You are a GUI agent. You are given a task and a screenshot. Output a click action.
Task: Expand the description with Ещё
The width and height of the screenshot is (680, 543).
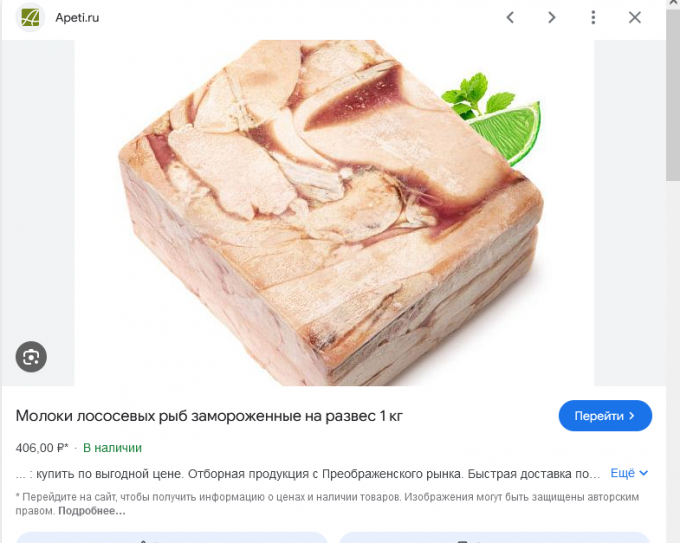(629, 473)
